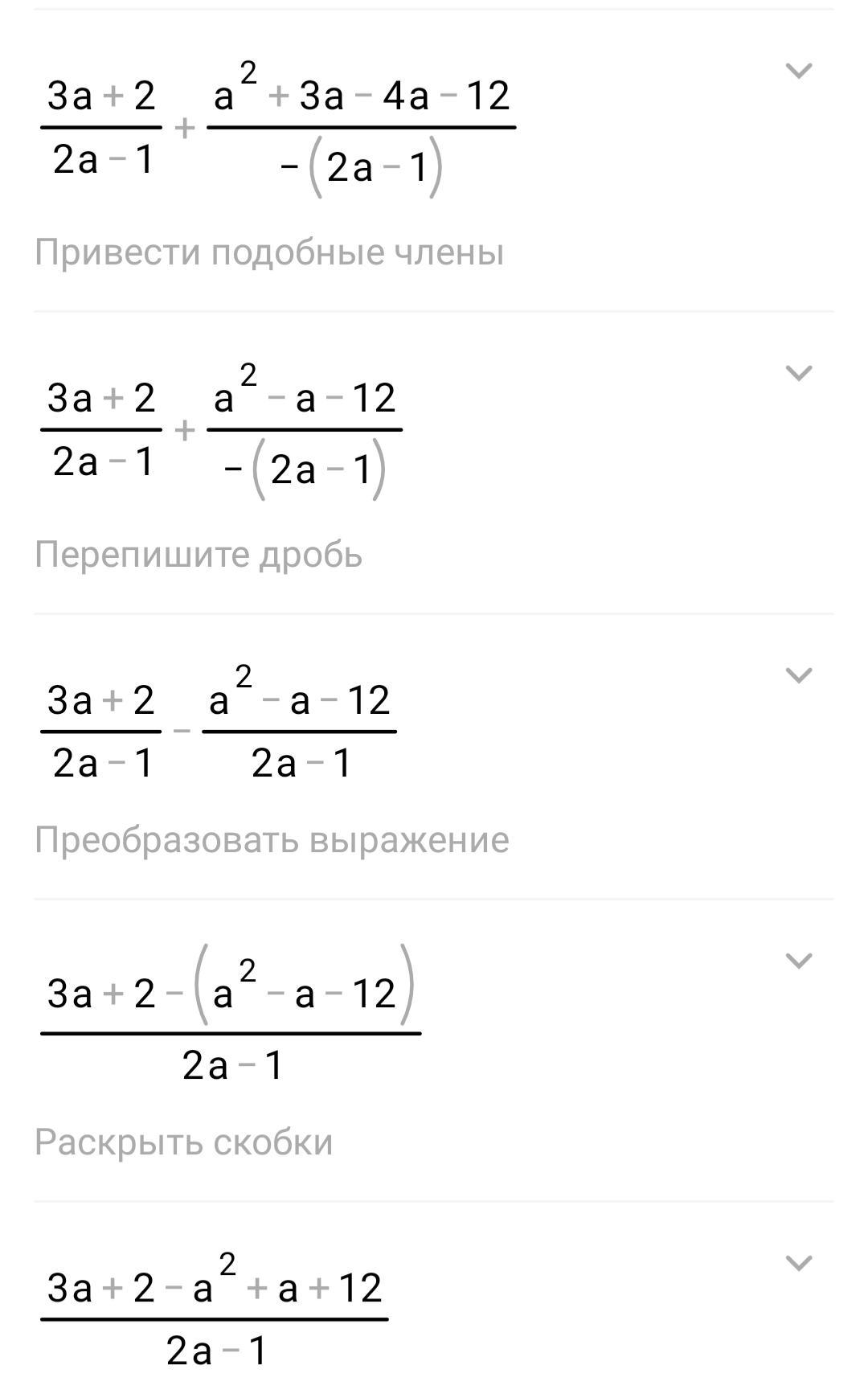Expand the last step with 3a+2−a²+a+12
The height and width of the screenshot is (1394, 868).
798,1263
